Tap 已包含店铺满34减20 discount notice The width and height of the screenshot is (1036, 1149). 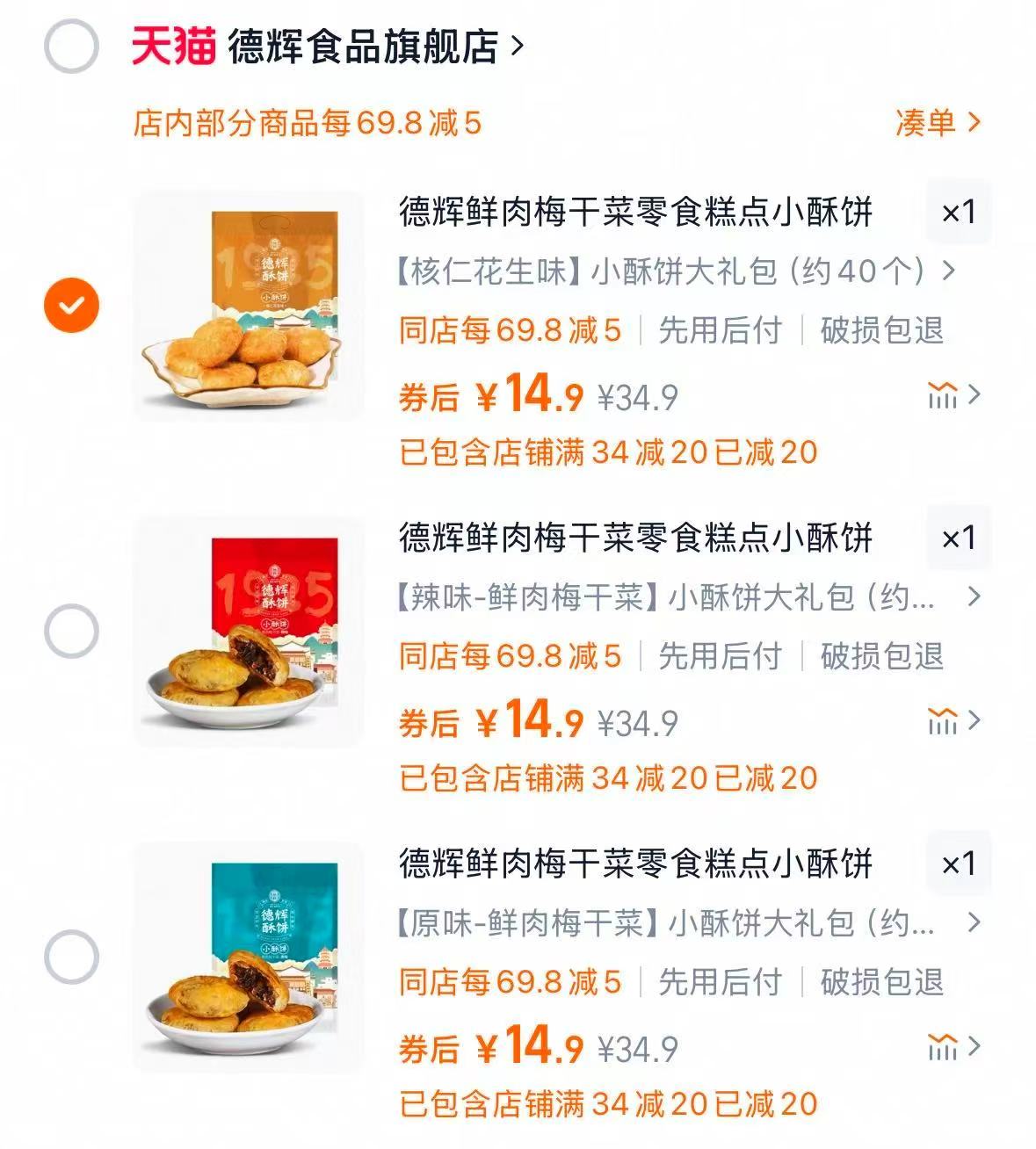(607, 452)
